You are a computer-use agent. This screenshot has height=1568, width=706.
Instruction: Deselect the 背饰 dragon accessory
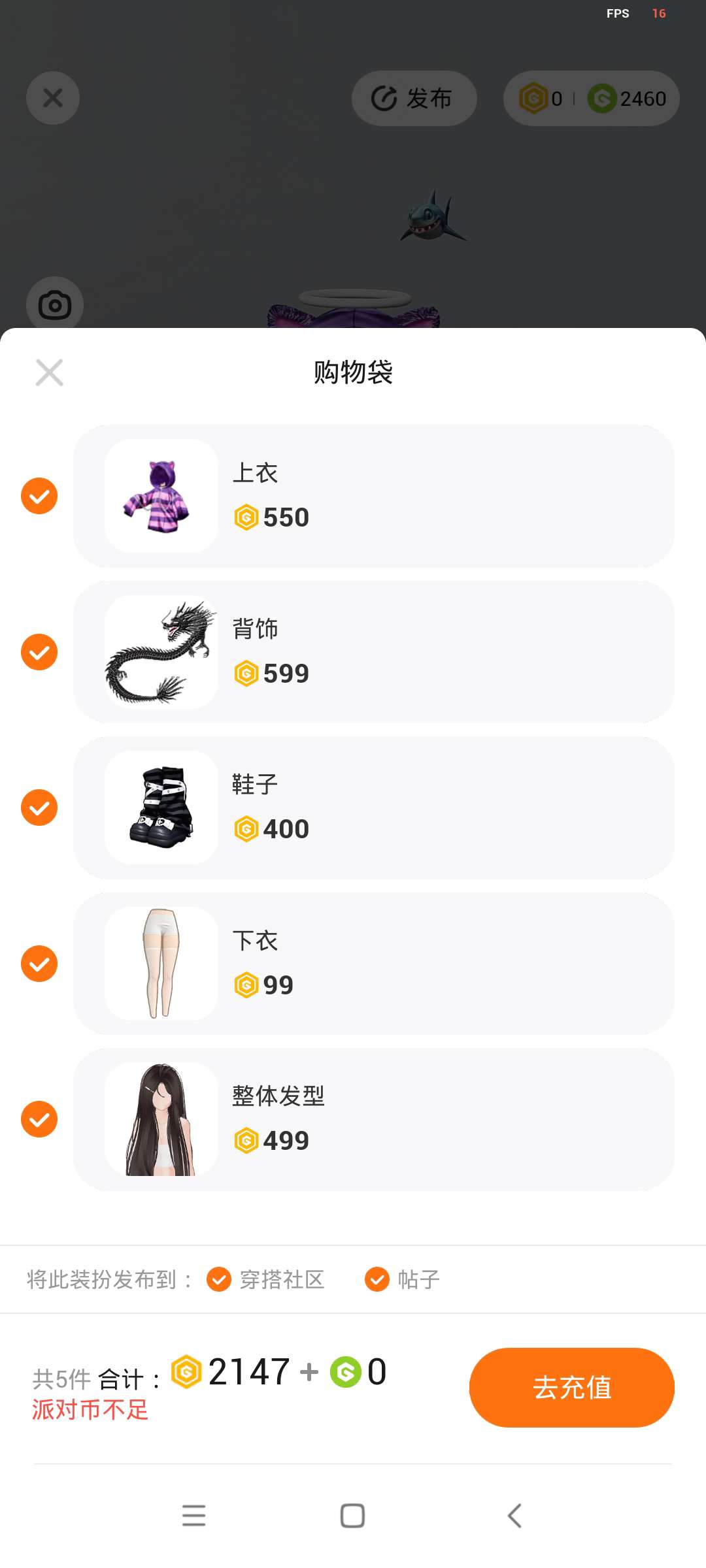point(39,652)
